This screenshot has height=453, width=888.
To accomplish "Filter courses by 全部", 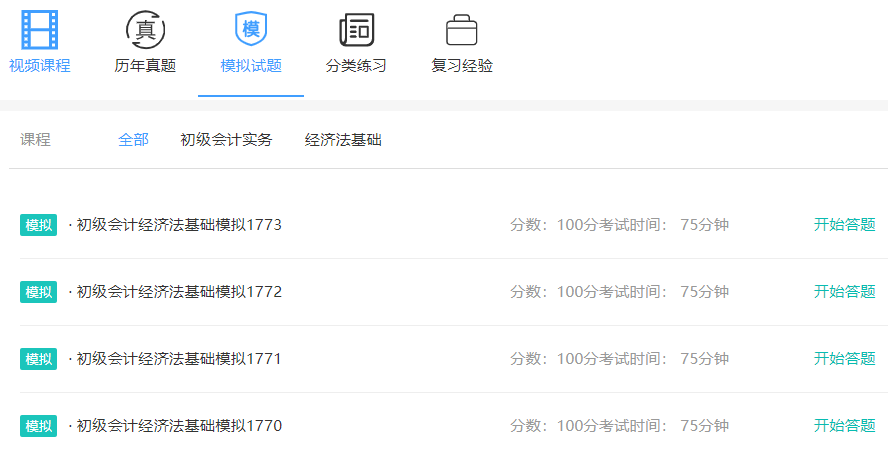I will click(133, 140).
